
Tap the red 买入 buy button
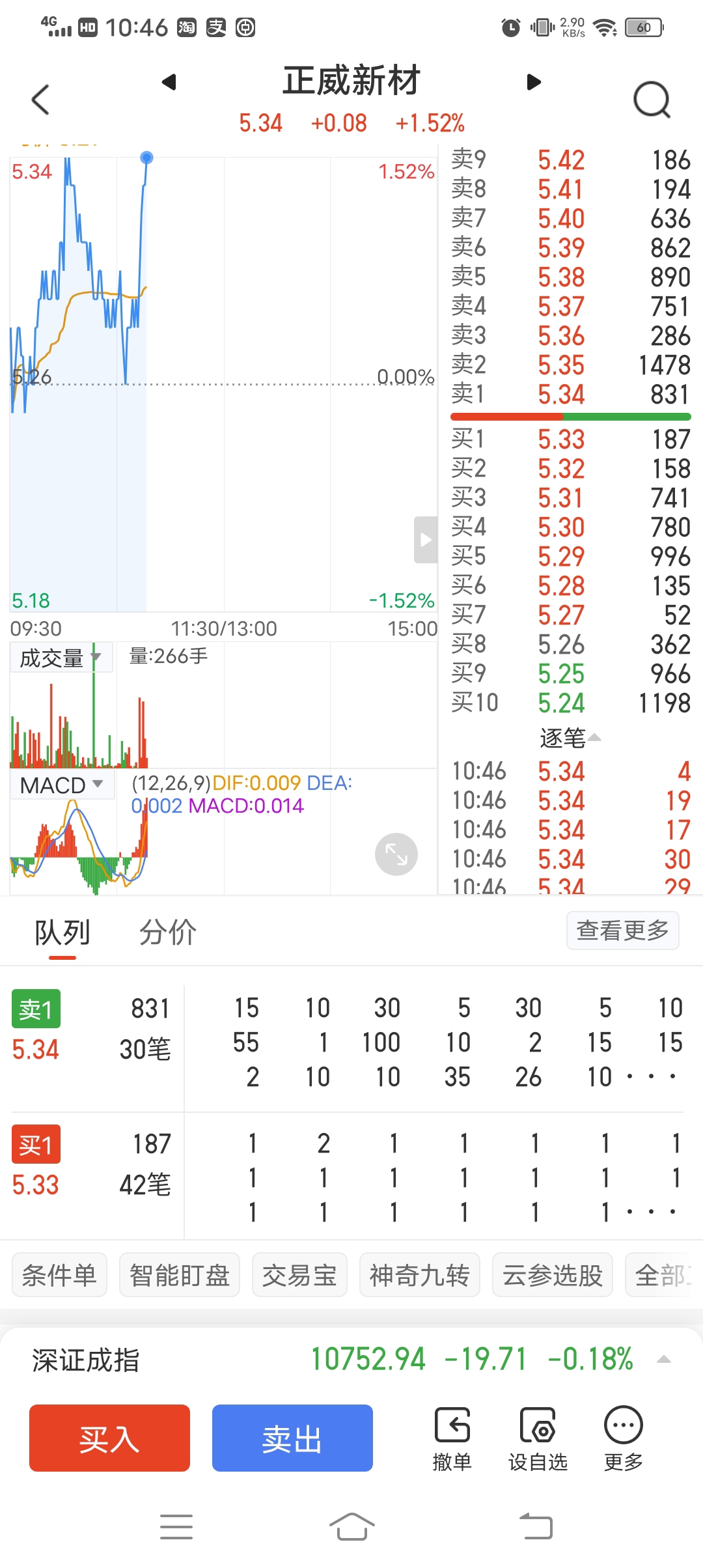point(109,1438)
